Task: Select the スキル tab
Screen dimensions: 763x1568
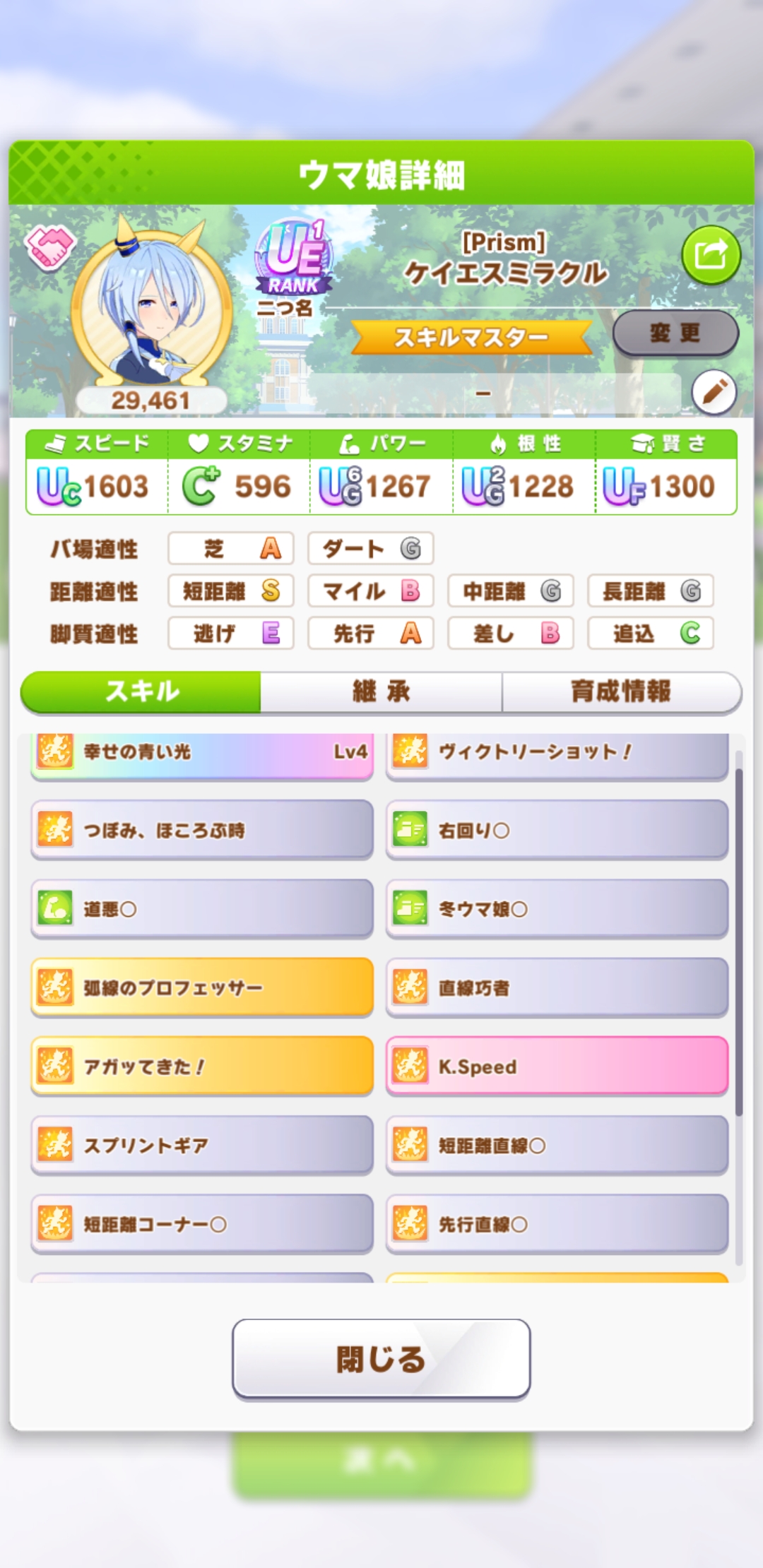Action: coord(141,691)
